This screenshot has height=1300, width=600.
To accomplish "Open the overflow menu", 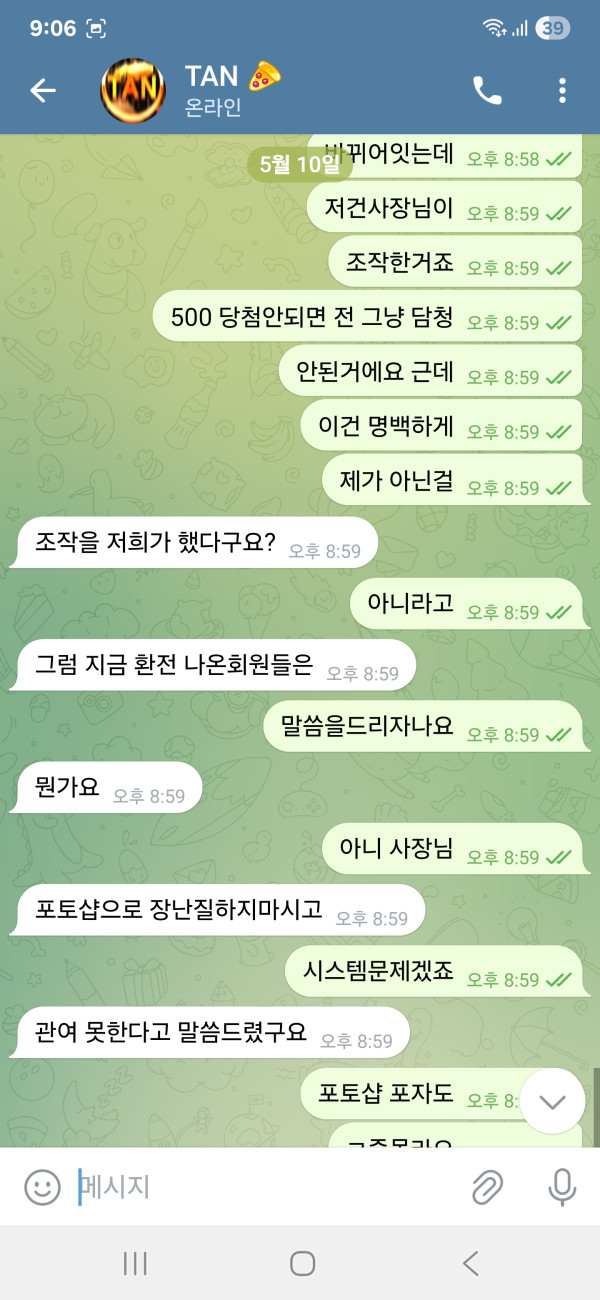I will 562,91.
